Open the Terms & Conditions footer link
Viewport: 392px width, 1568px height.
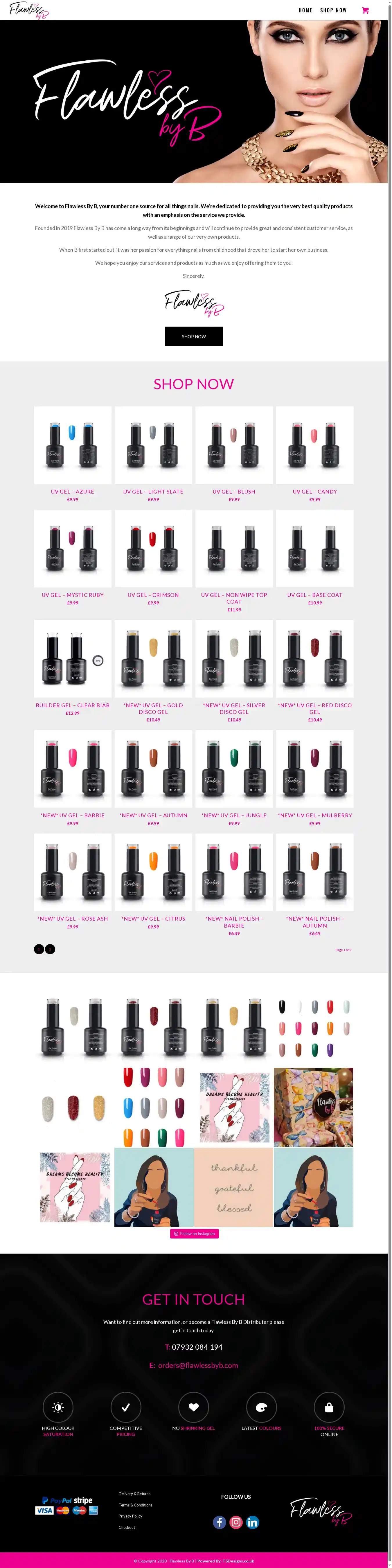pos(136,1505)
